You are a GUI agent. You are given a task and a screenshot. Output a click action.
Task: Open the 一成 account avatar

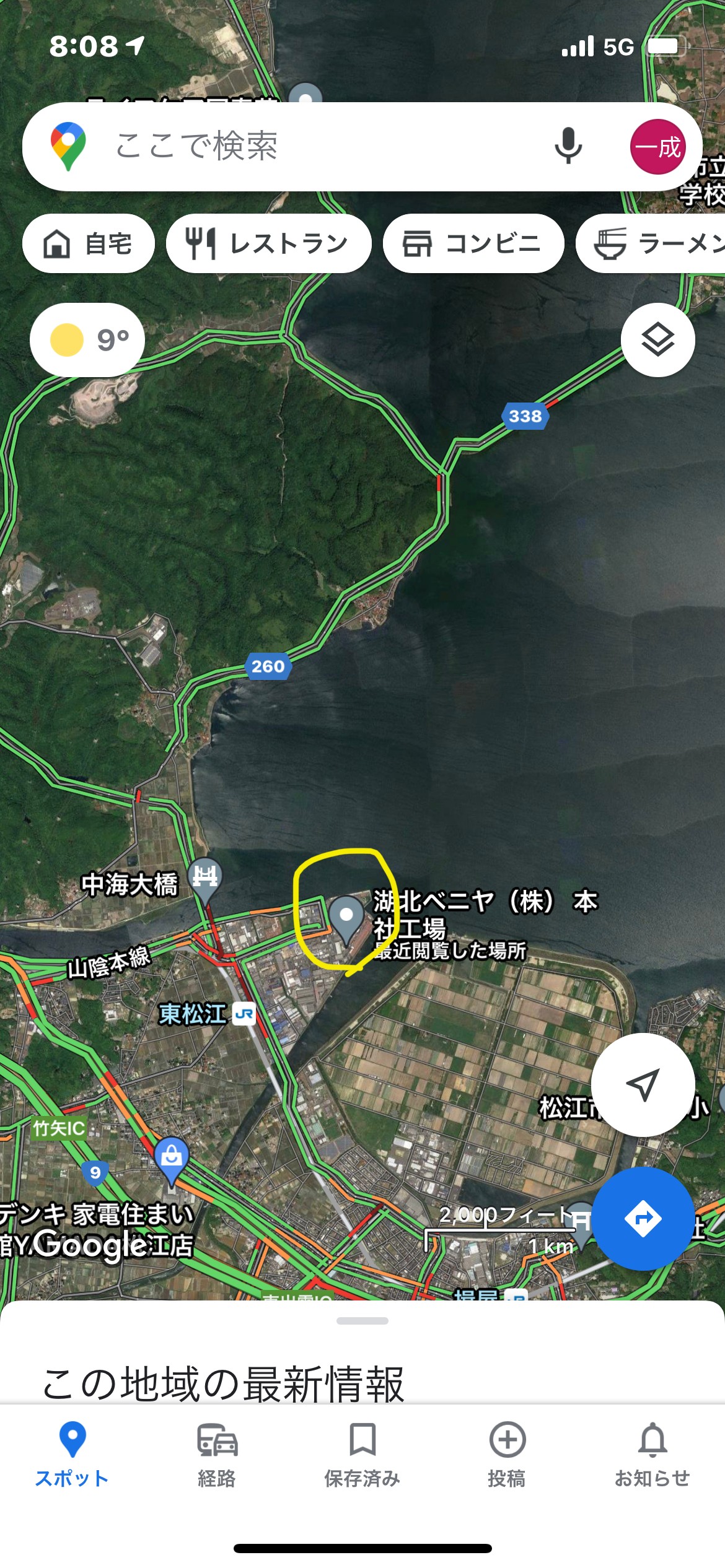point(658,147)
